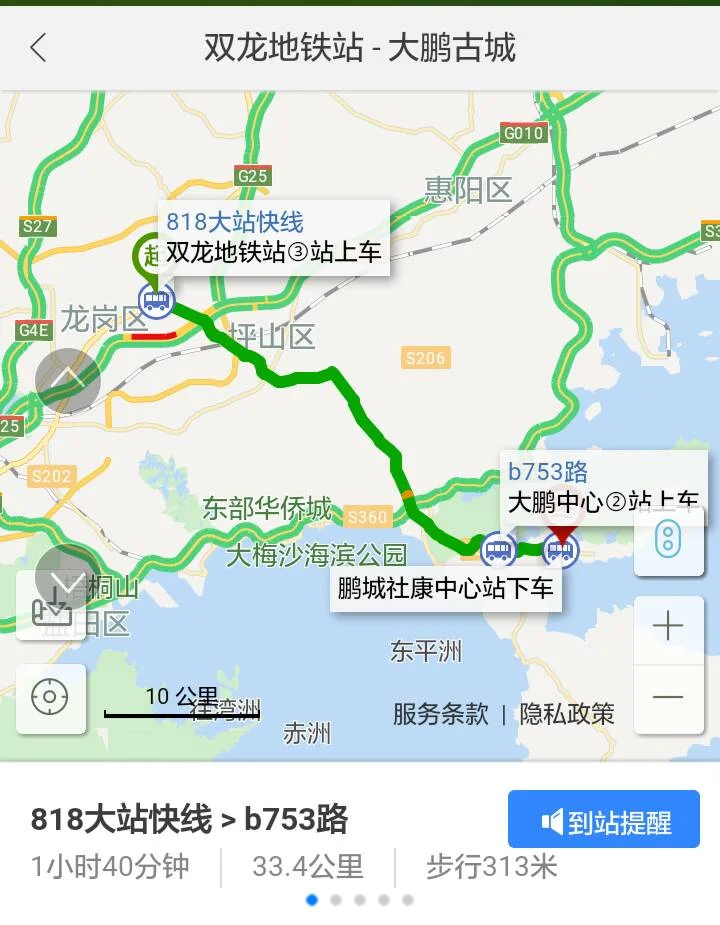This screenshot has width=720, height=925.
Task: Enable location tracking via compass control
Action: click(50, 698)
